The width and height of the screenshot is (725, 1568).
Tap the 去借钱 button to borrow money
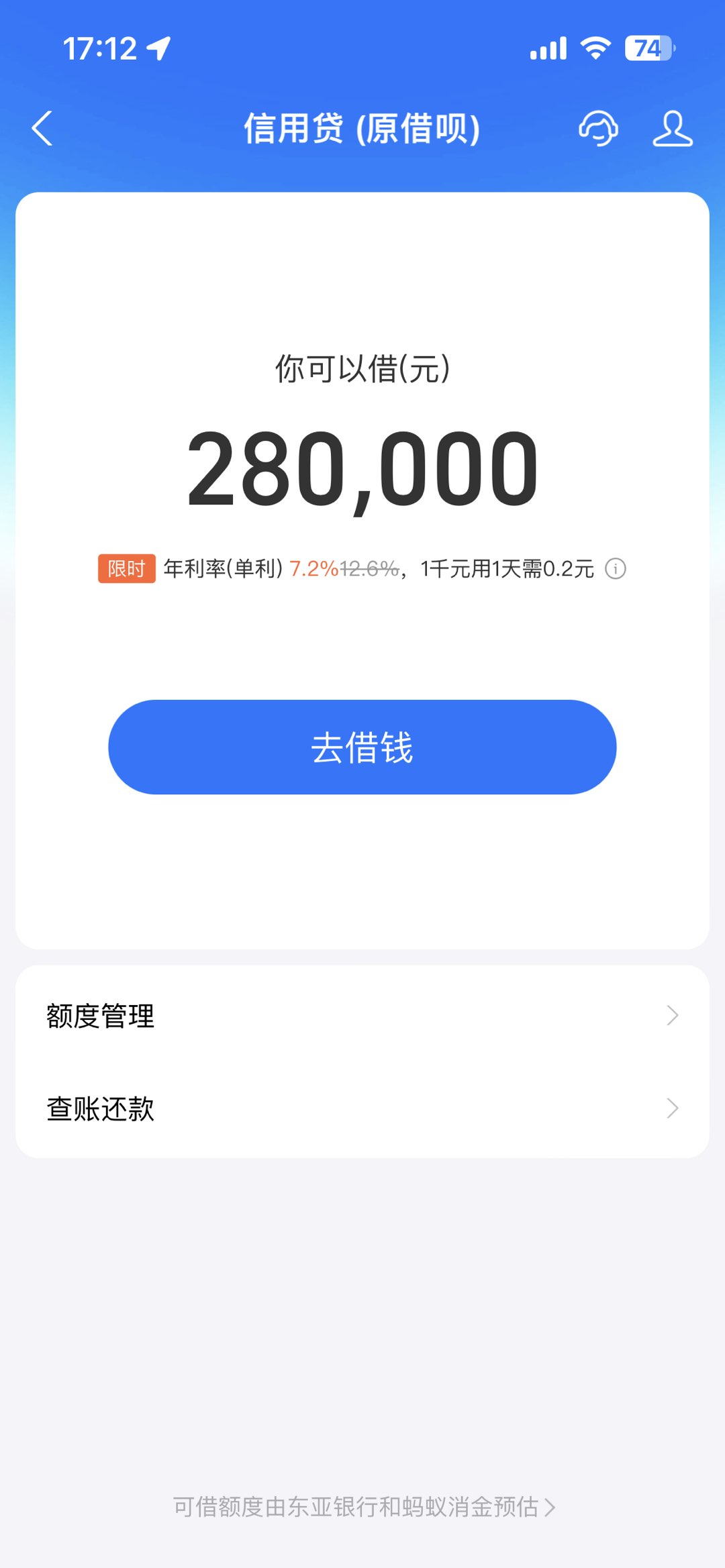362,747
